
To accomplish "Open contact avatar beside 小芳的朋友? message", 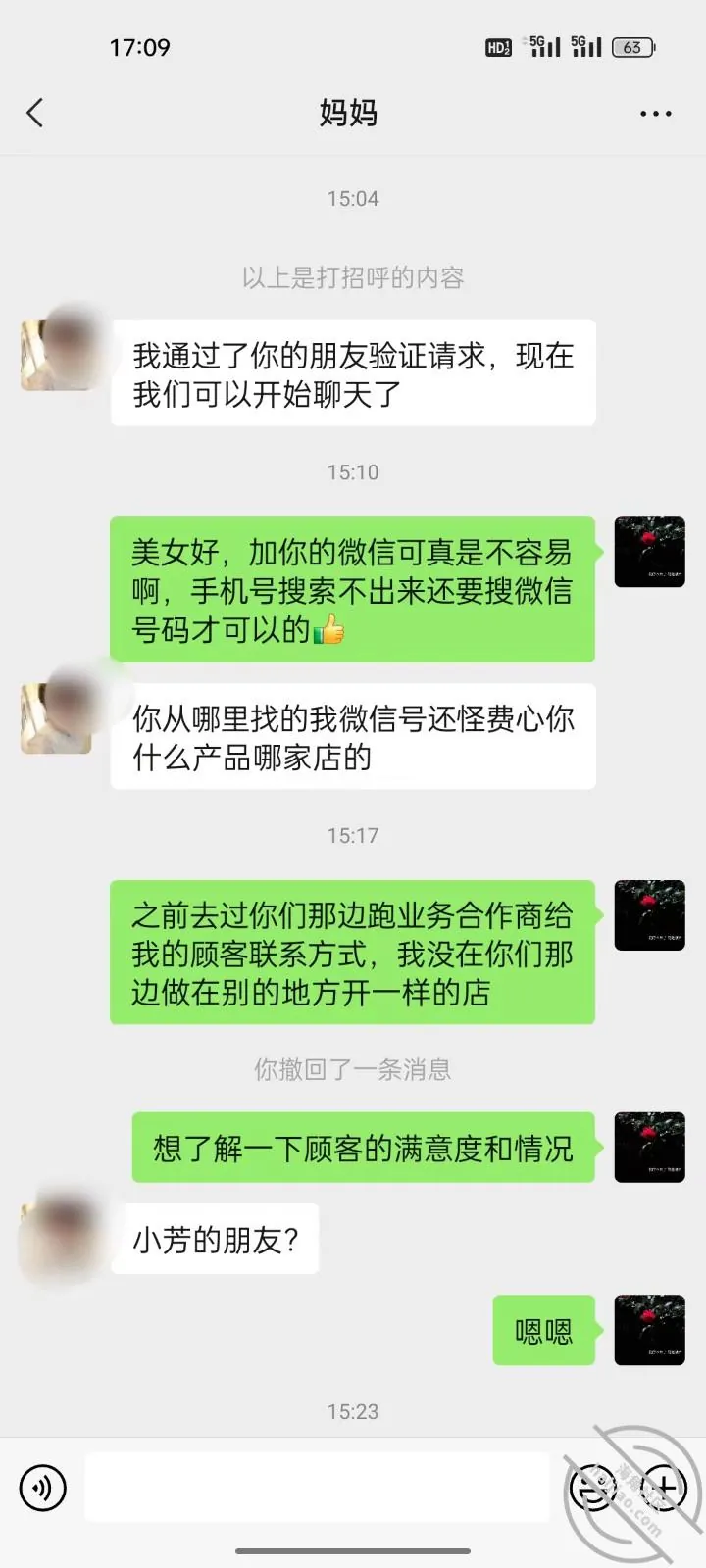I will [x=57, y=1239].
